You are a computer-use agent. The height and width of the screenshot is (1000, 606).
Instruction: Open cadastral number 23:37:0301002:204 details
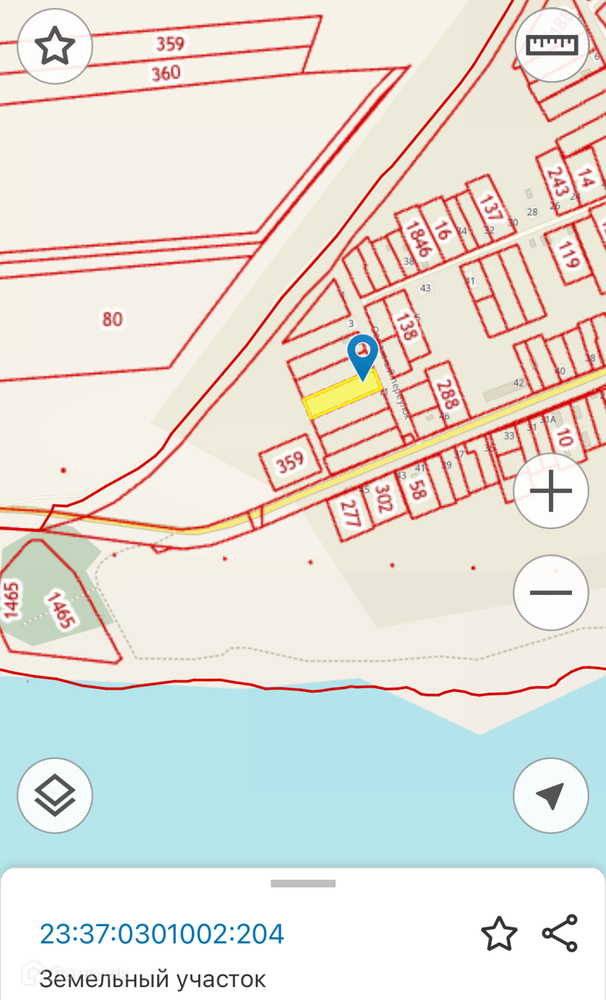162,934
